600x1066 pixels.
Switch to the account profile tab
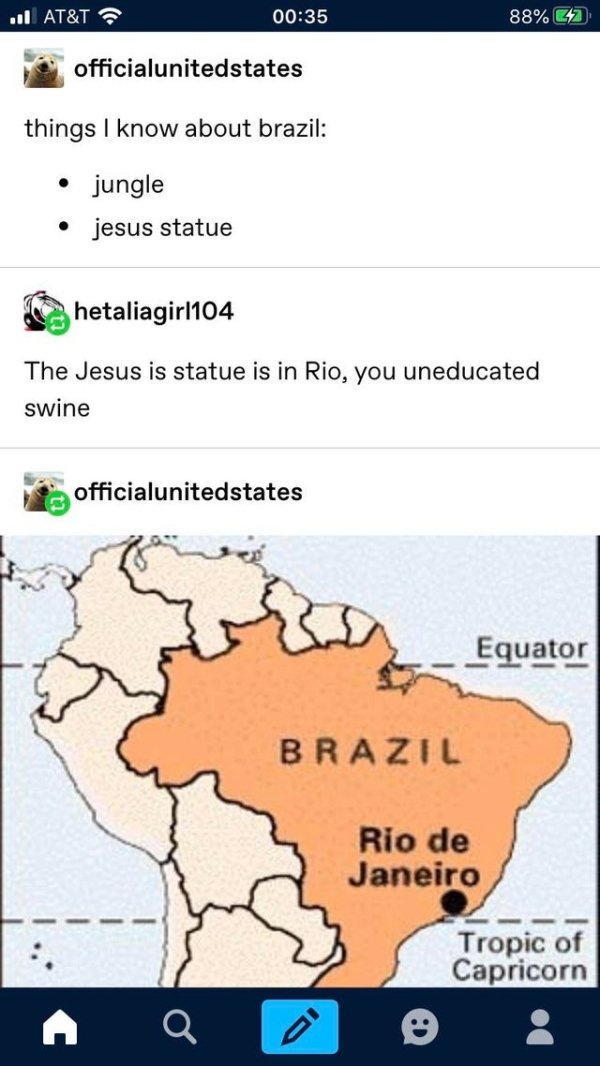click(x=540, y=1026)
